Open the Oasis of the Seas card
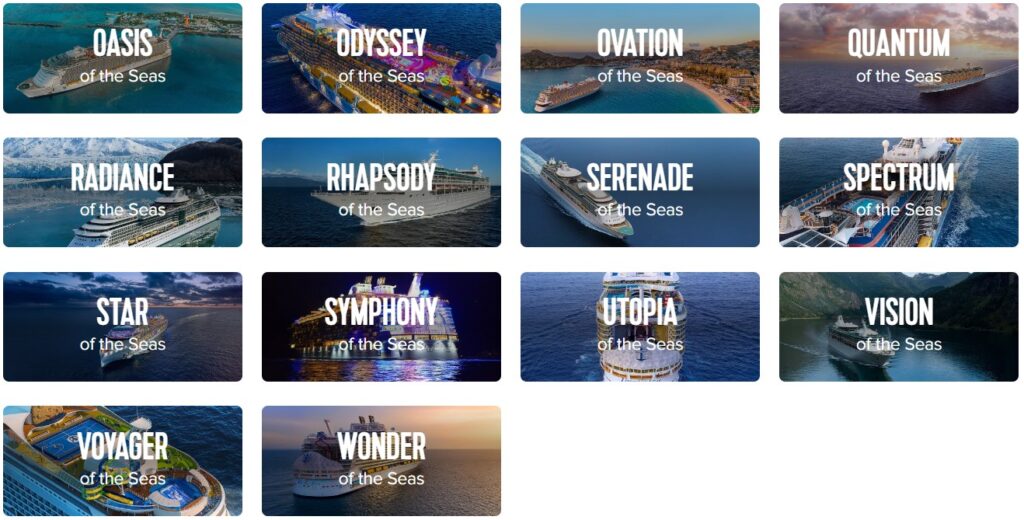 tap(122, 58)
